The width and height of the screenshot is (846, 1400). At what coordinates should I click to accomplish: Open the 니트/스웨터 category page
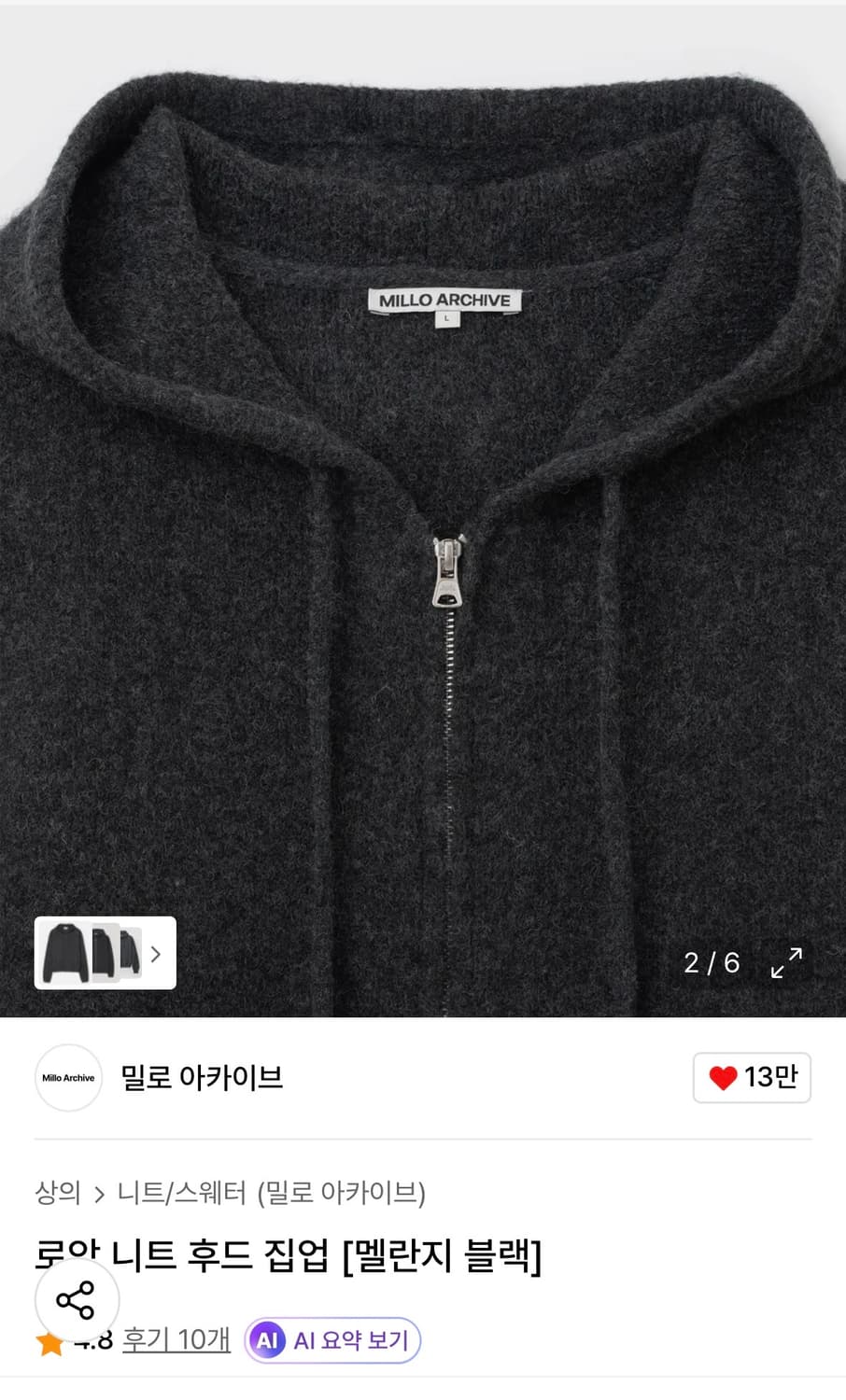[x=180, y=1189]
